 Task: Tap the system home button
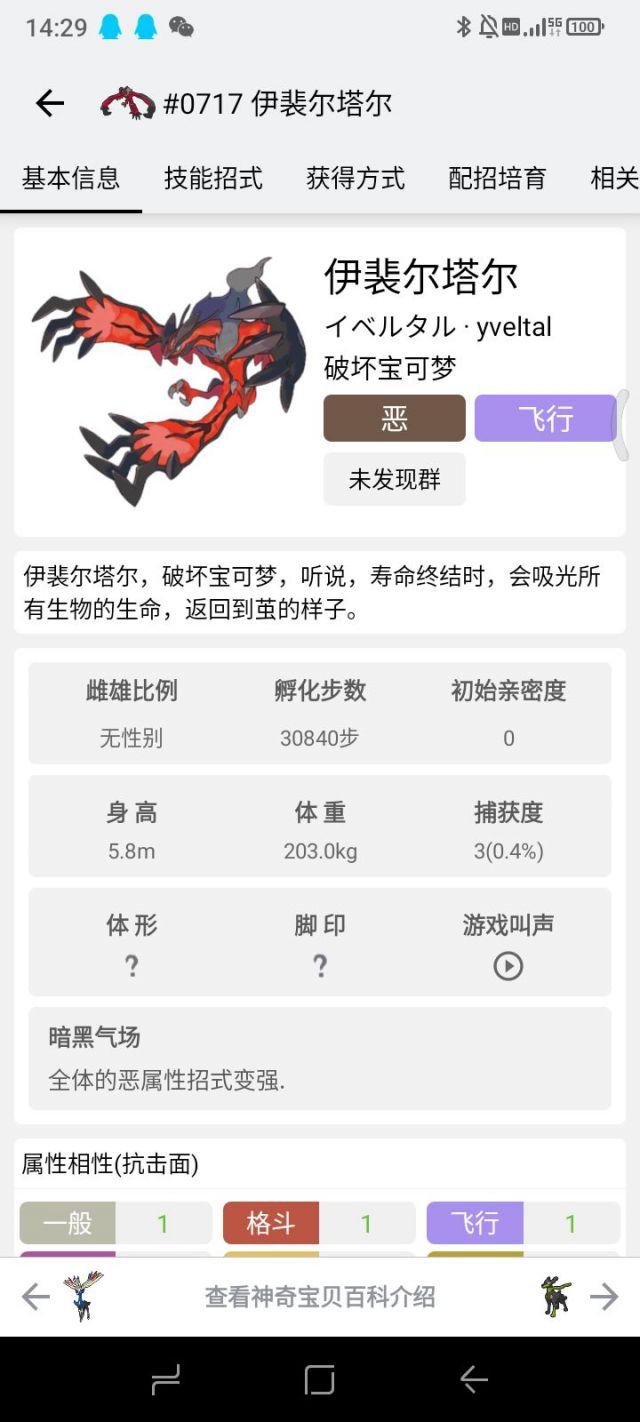coord(319,1380)
